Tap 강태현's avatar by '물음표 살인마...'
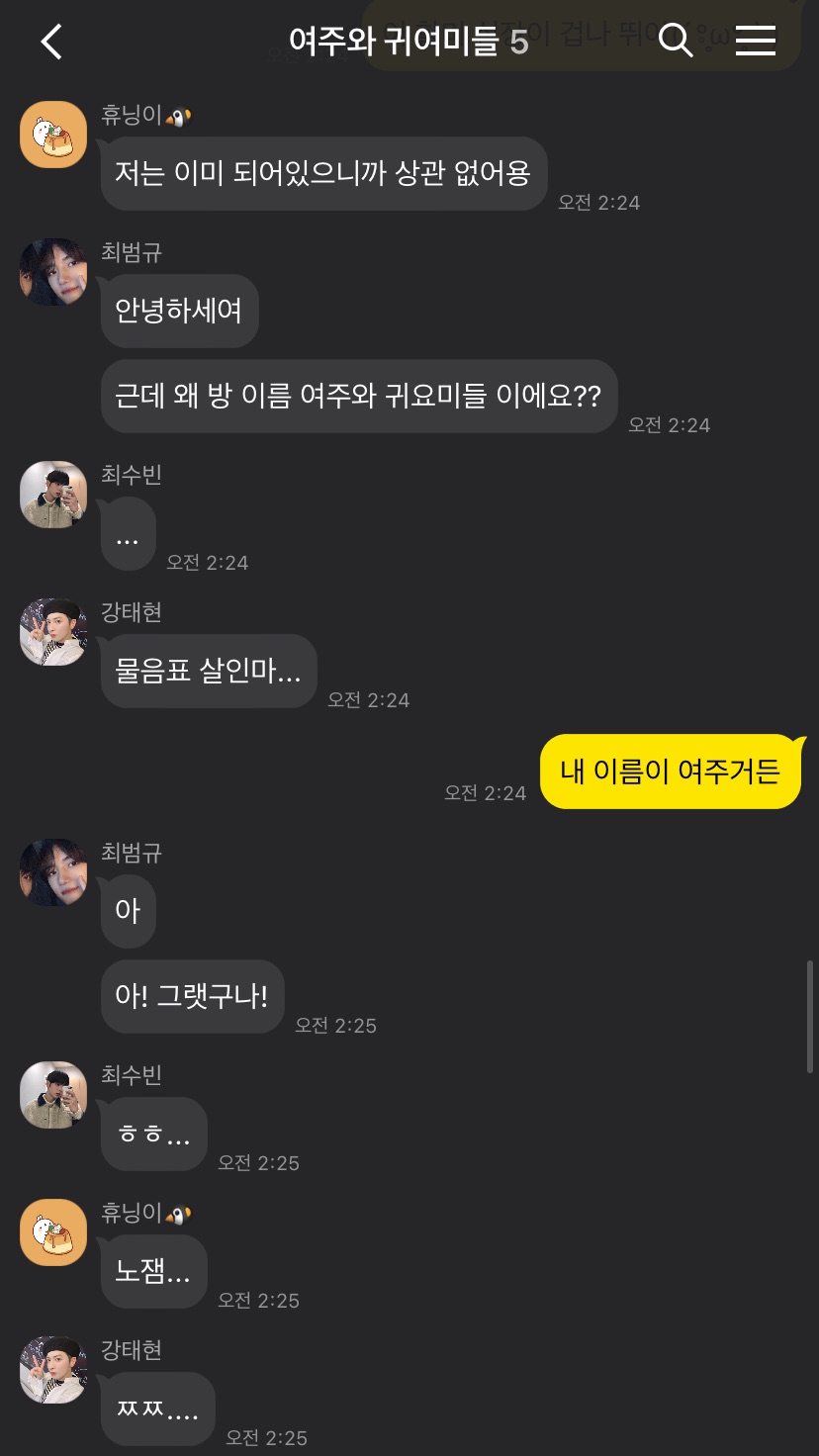The width and height of the screenshot is (819, 1456). 53,632
